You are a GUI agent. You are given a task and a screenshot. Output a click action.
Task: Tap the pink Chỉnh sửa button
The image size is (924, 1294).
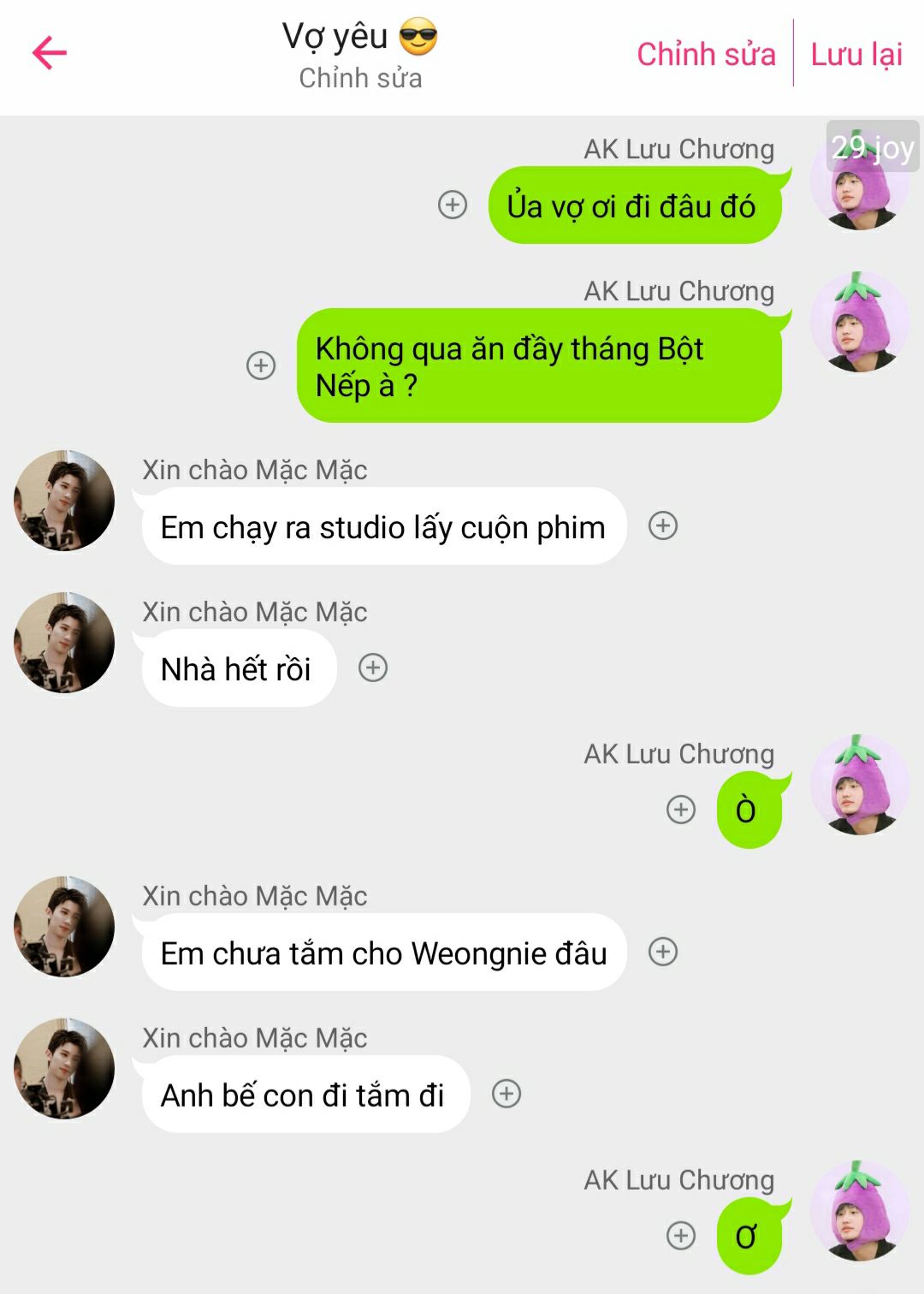pos(706,54)
